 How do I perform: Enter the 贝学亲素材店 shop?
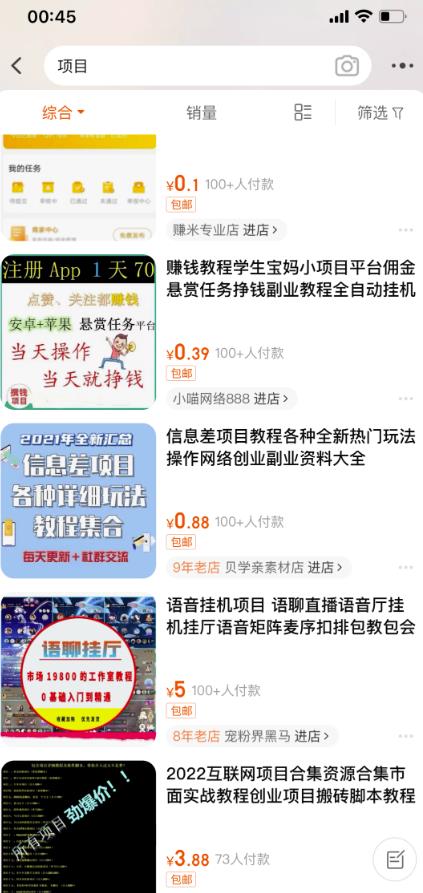[258, 567]
